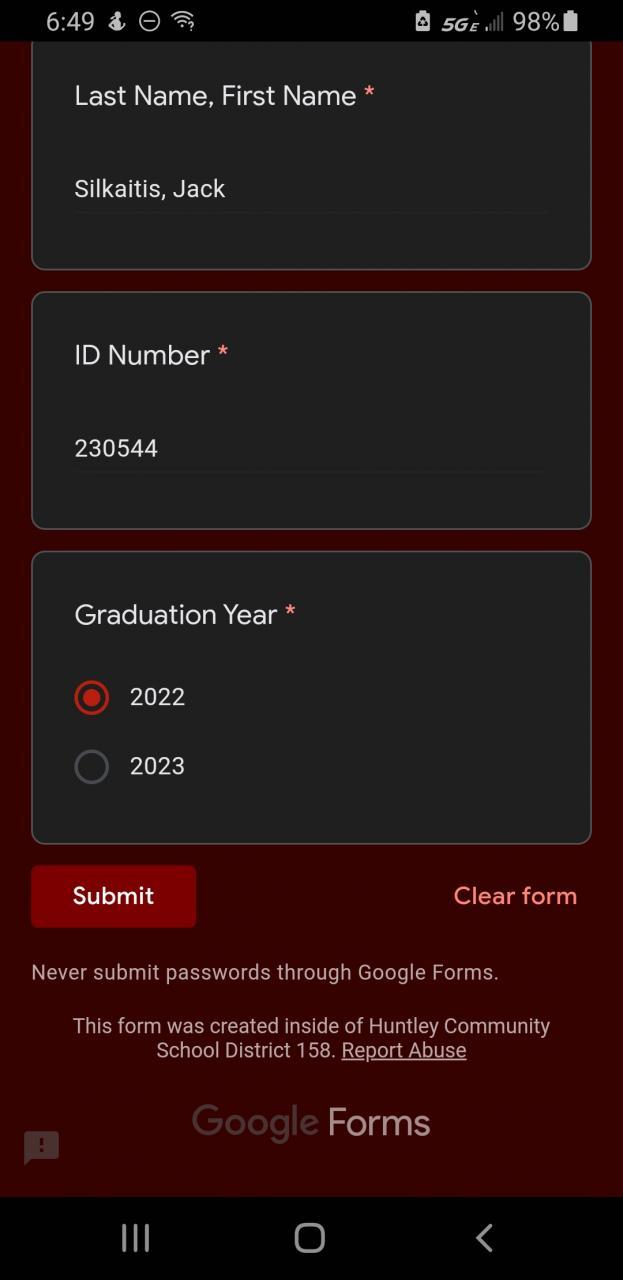Submit the form

(114, 896)
